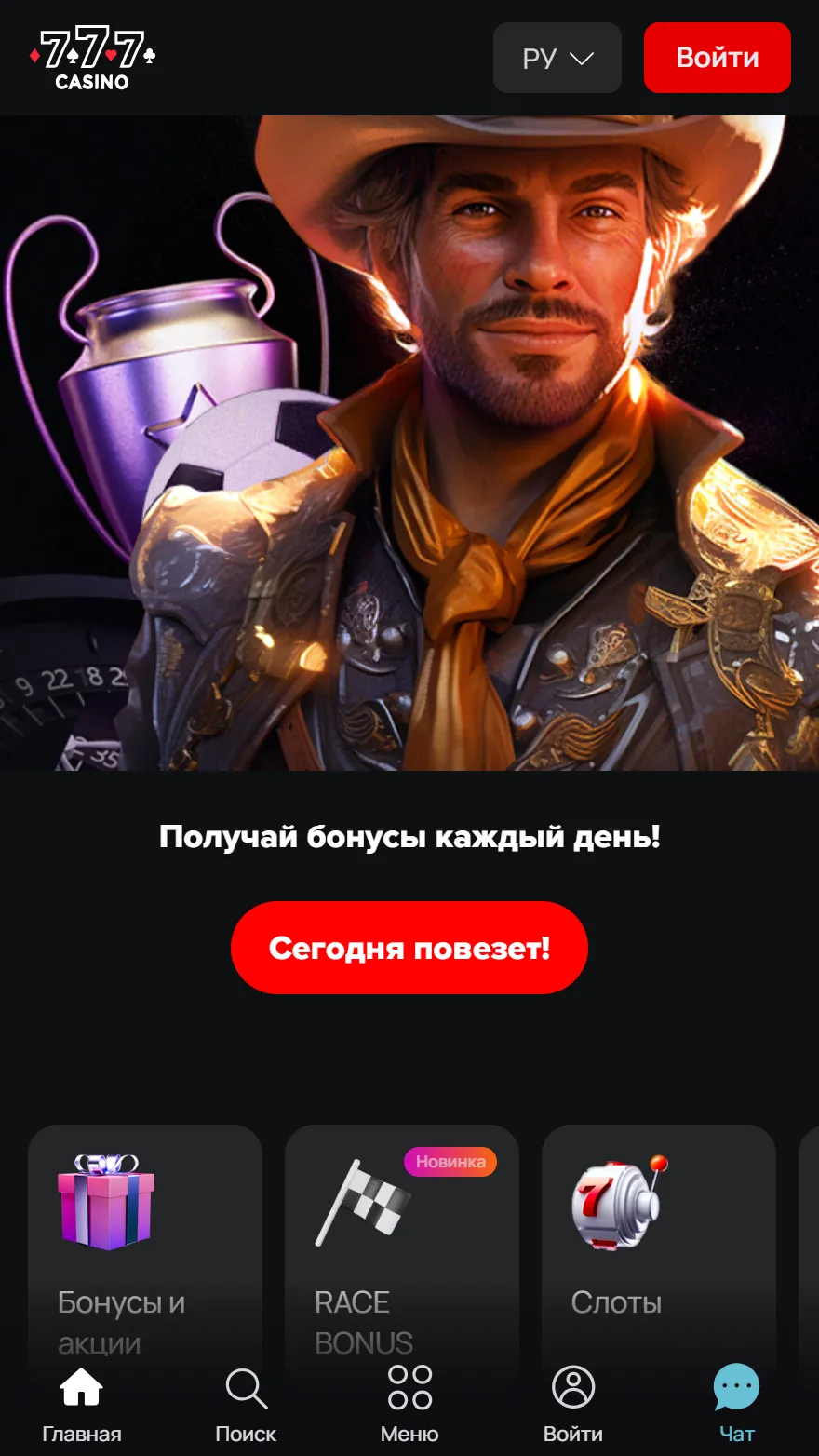The width and height of the screenshot is (819, 1456).
Task: Click the red Войти button at the top
Action: [x=717, y=58]
